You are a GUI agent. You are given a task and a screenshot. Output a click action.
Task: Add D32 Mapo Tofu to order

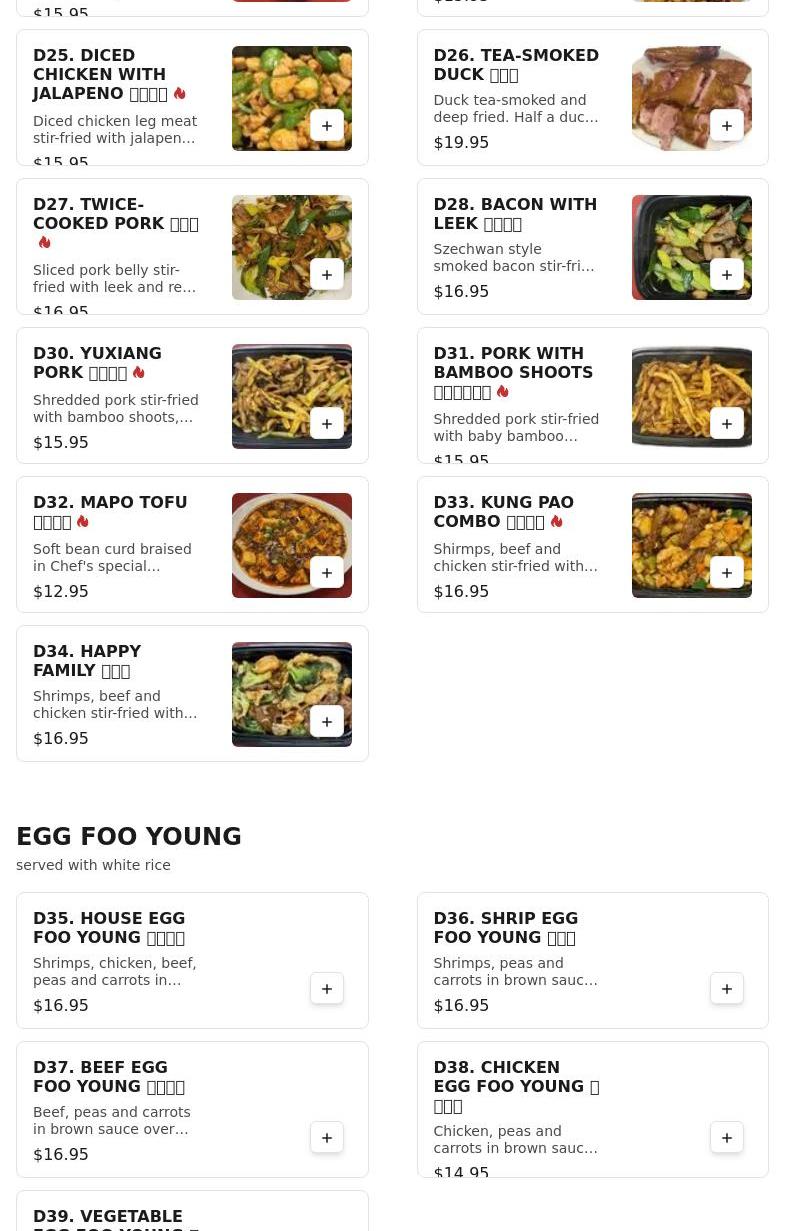pos(327,573)
